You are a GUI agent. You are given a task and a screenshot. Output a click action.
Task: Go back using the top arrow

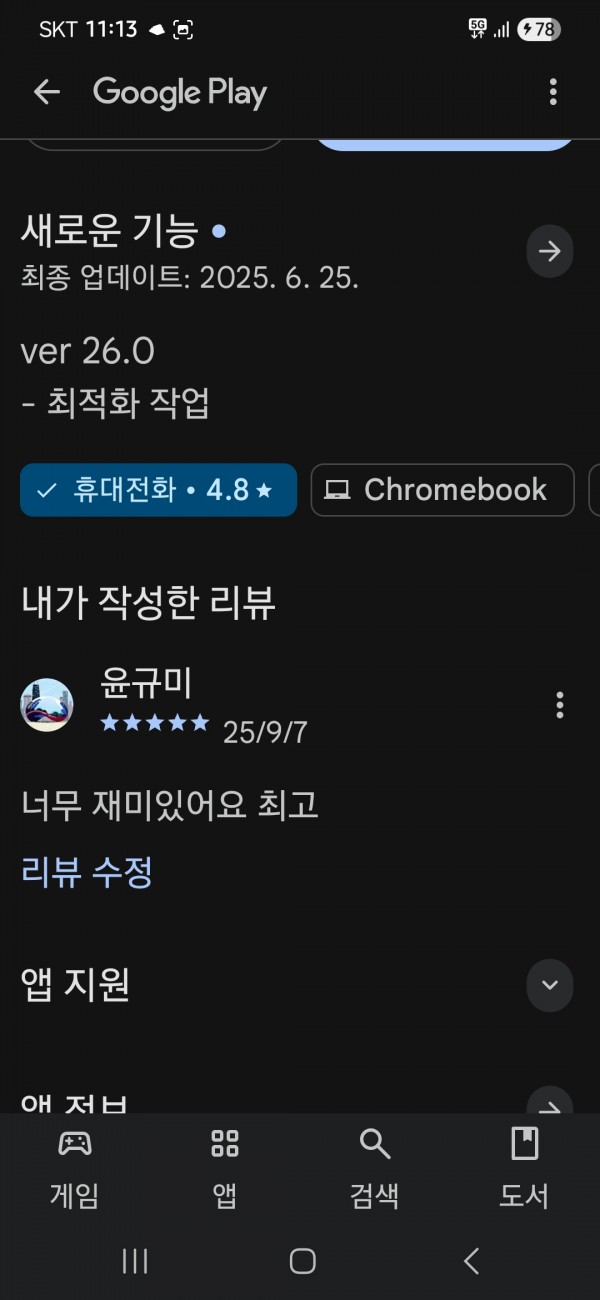coord(47,93)
